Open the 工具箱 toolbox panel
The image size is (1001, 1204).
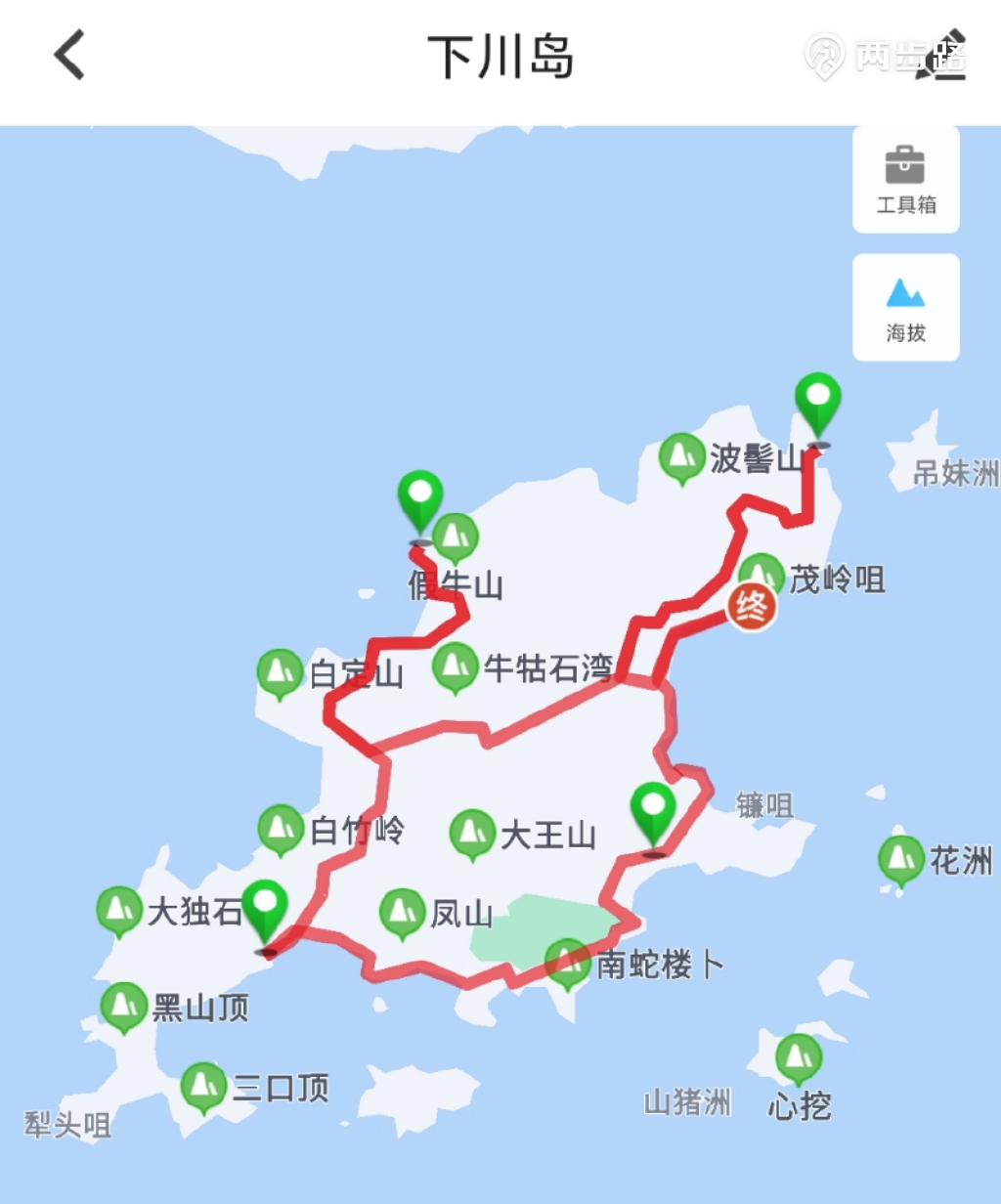904,179
